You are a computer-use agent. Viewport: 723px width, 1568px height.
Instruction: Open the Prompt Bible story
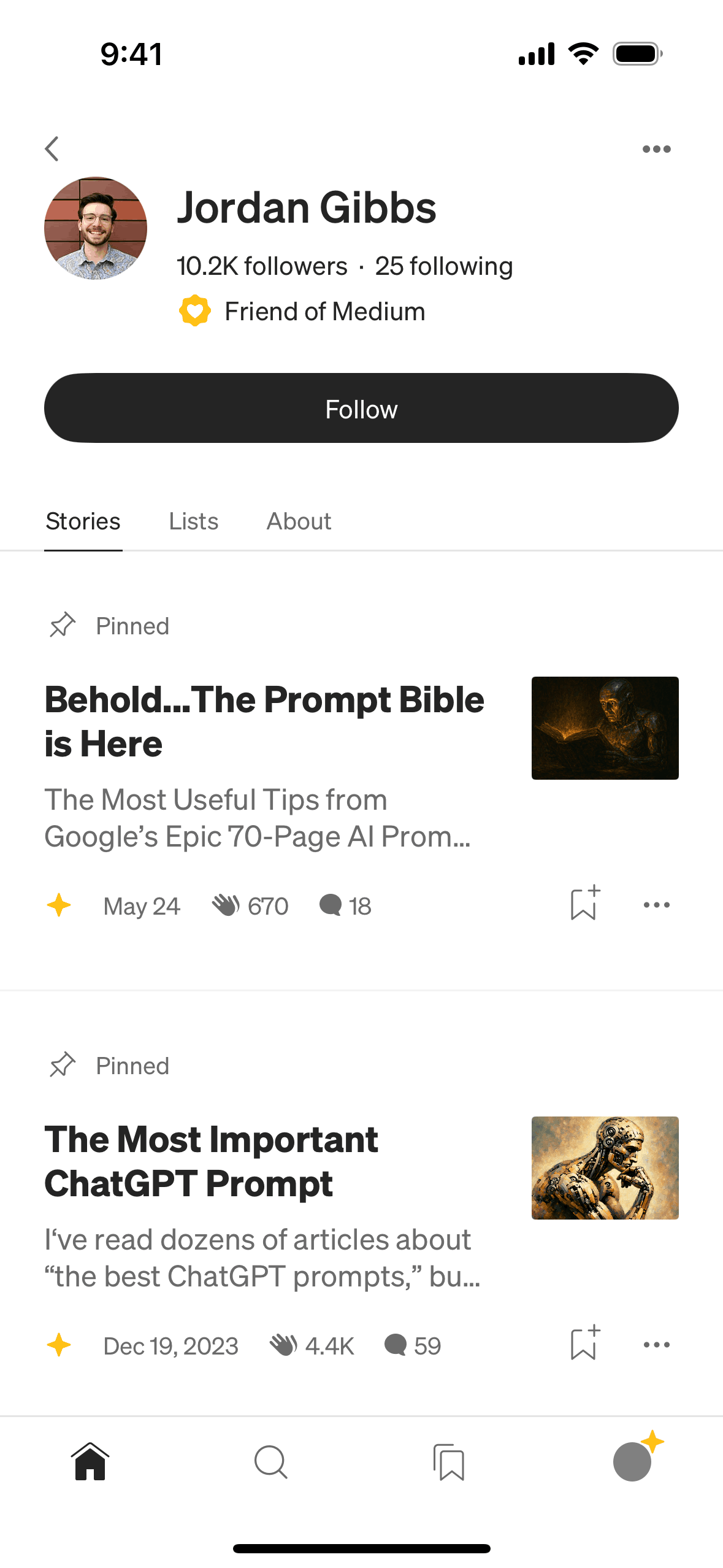264,722
